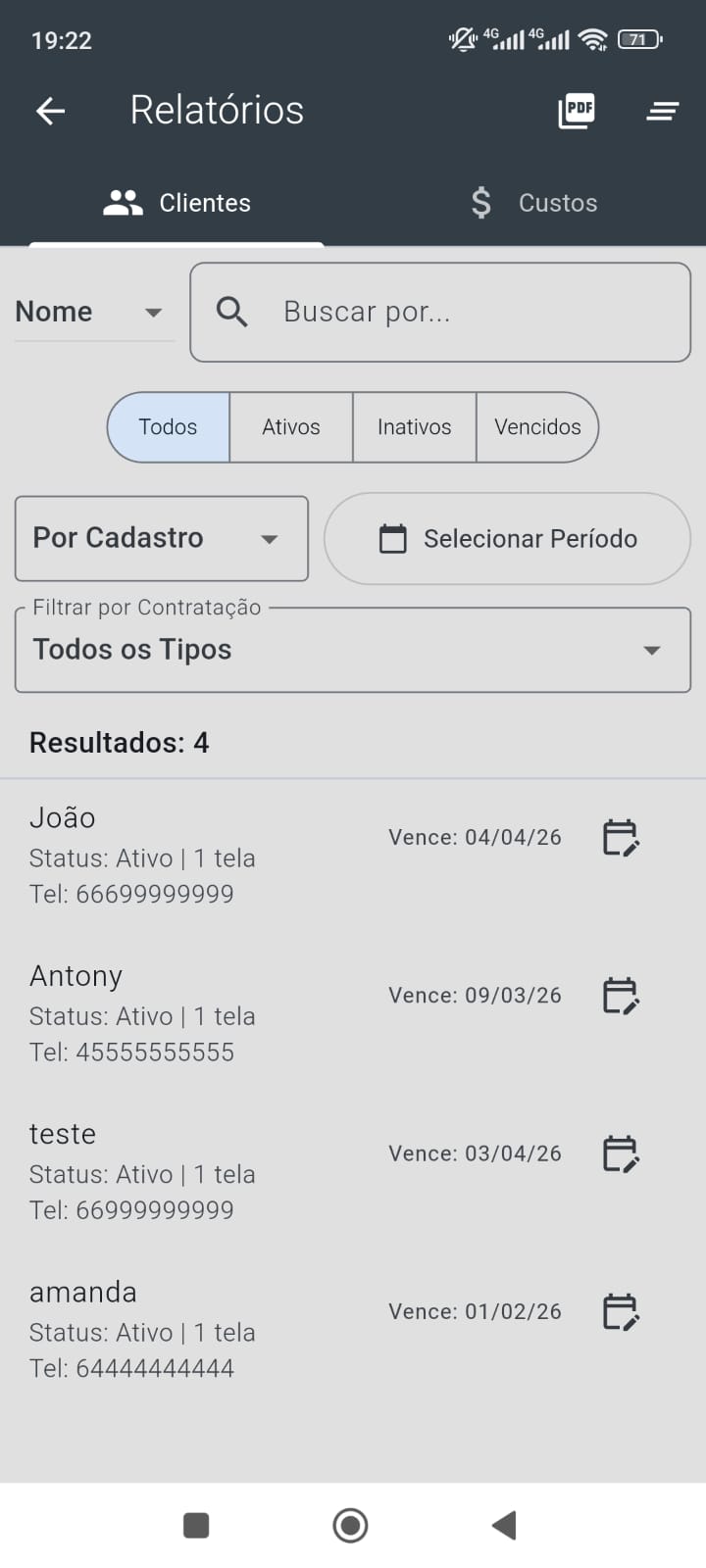This screenshot has height=1568, width=706.
Task: Filter by Inativos clients
Action: click(x=414, y=427)
